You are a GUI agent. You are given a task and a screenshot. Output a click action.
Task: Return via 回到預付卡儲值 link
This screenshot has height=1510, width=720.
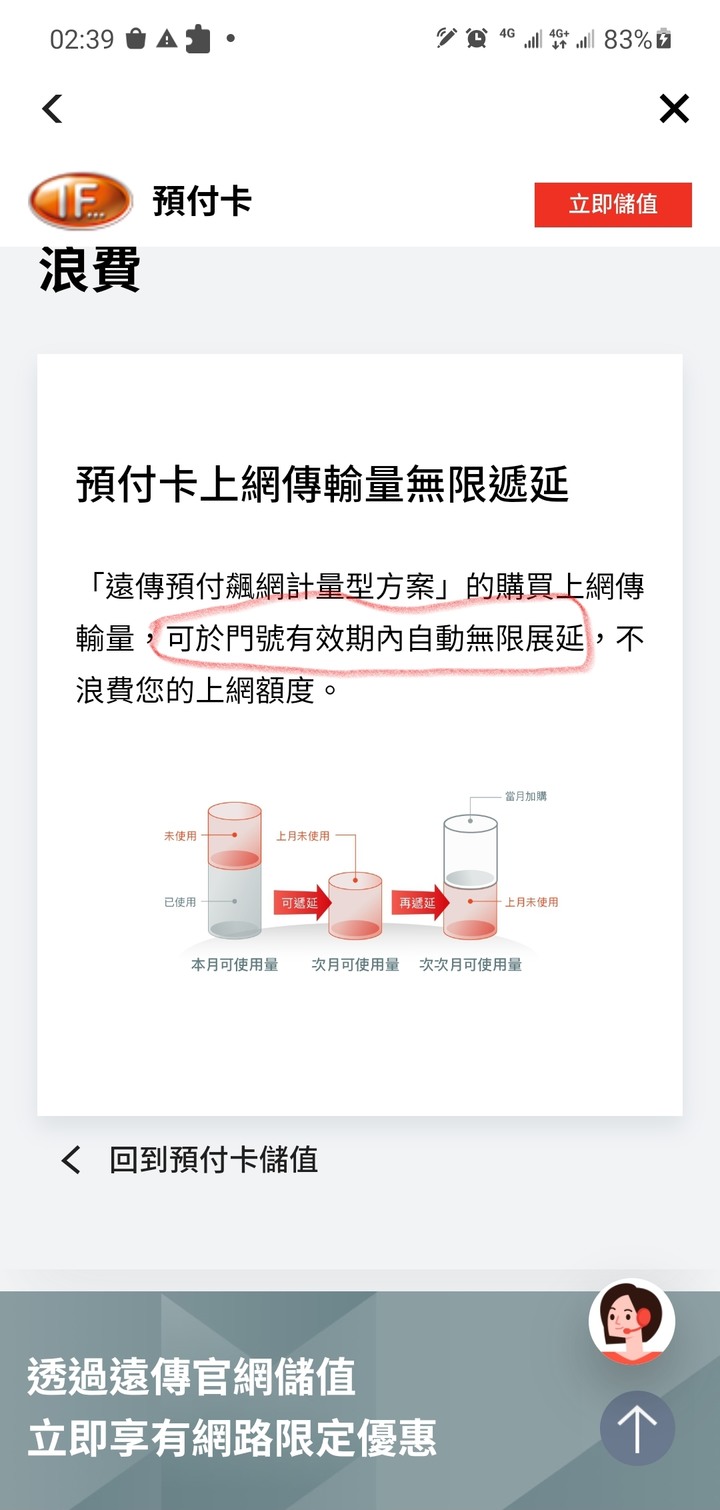coord(190,1160)
